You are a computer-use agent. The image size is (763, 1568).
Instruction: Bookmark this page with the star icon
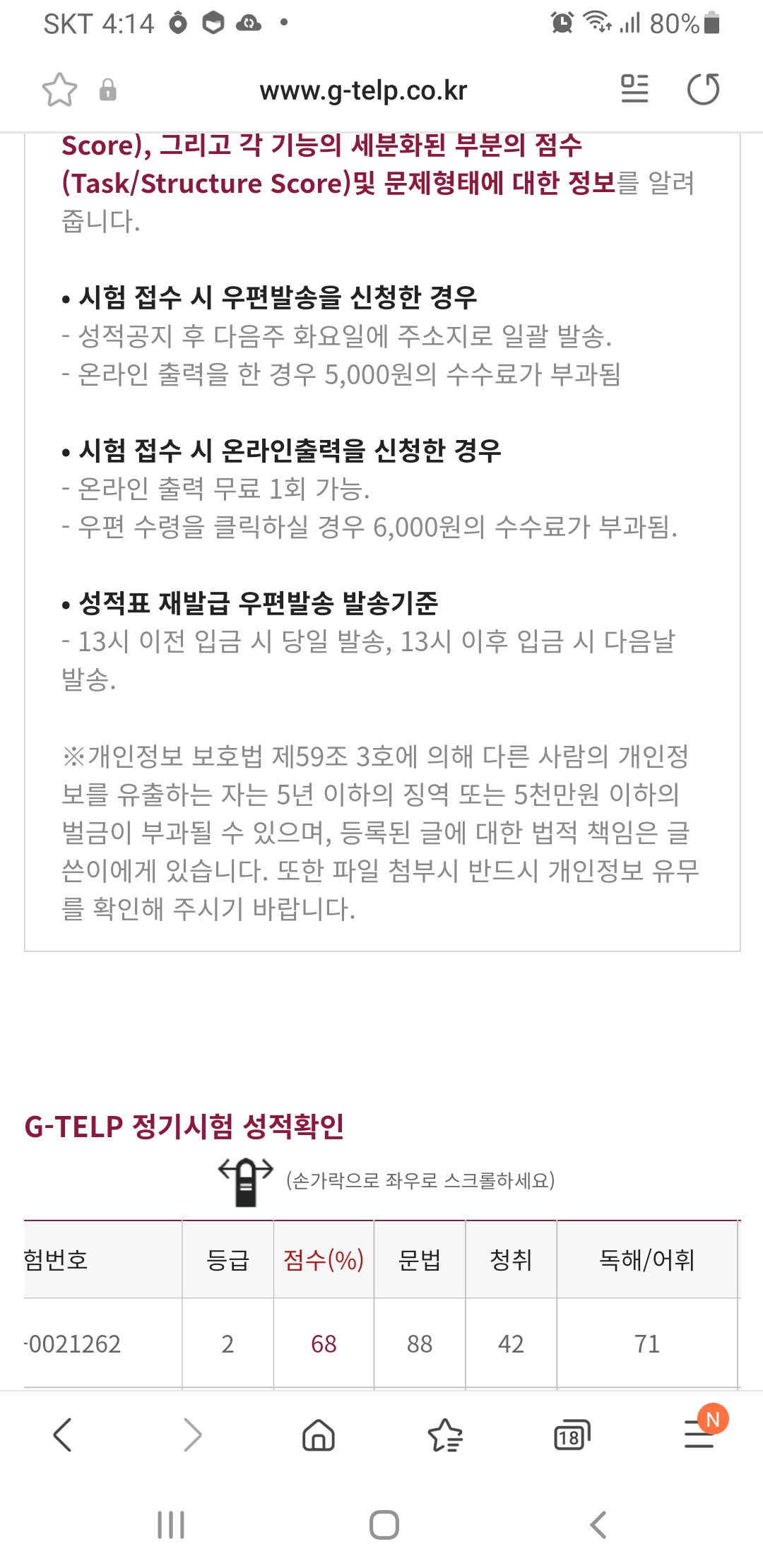[59, 90]
